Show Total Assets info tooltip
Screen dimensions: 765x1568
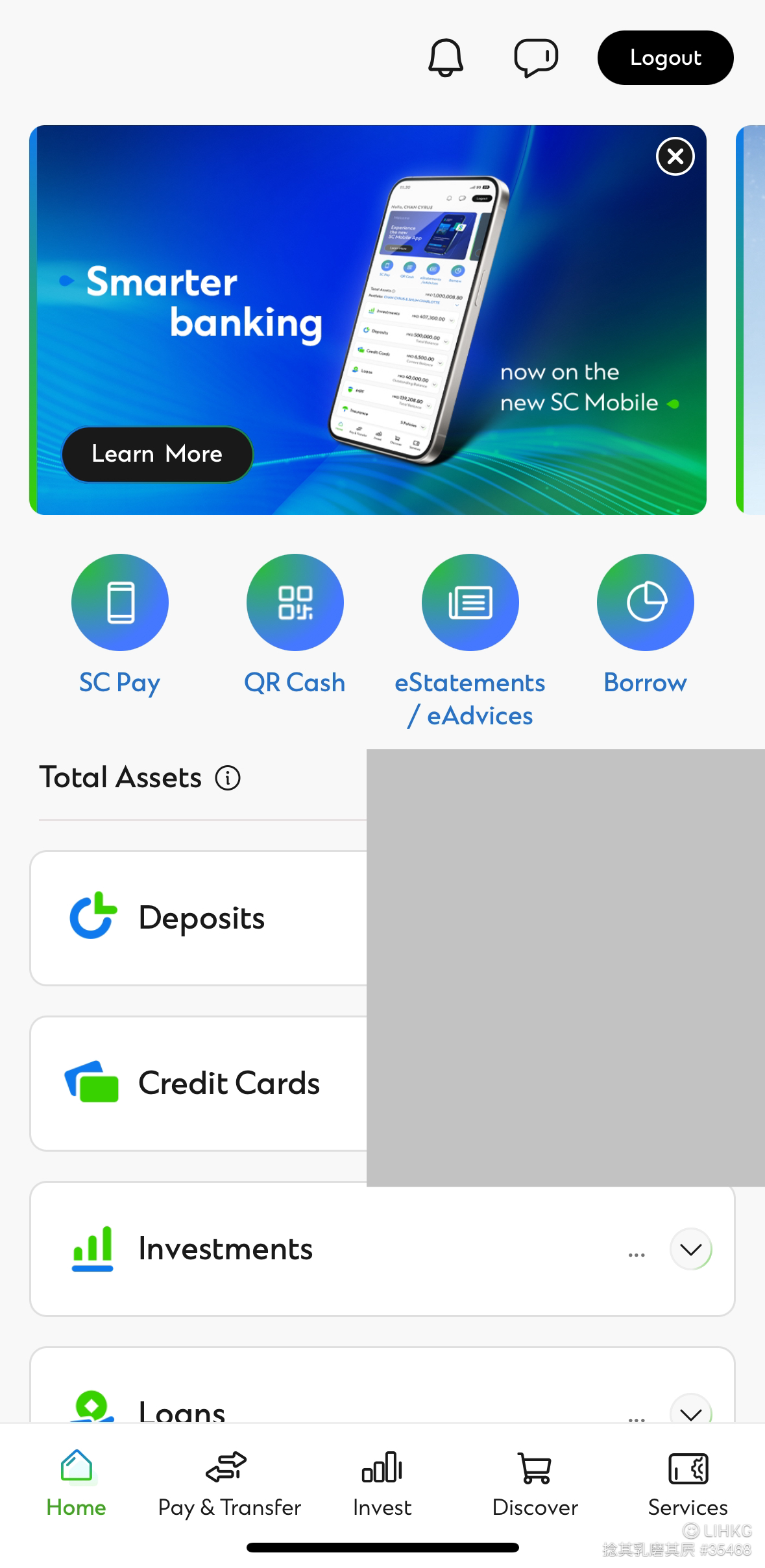coord(228,778)
